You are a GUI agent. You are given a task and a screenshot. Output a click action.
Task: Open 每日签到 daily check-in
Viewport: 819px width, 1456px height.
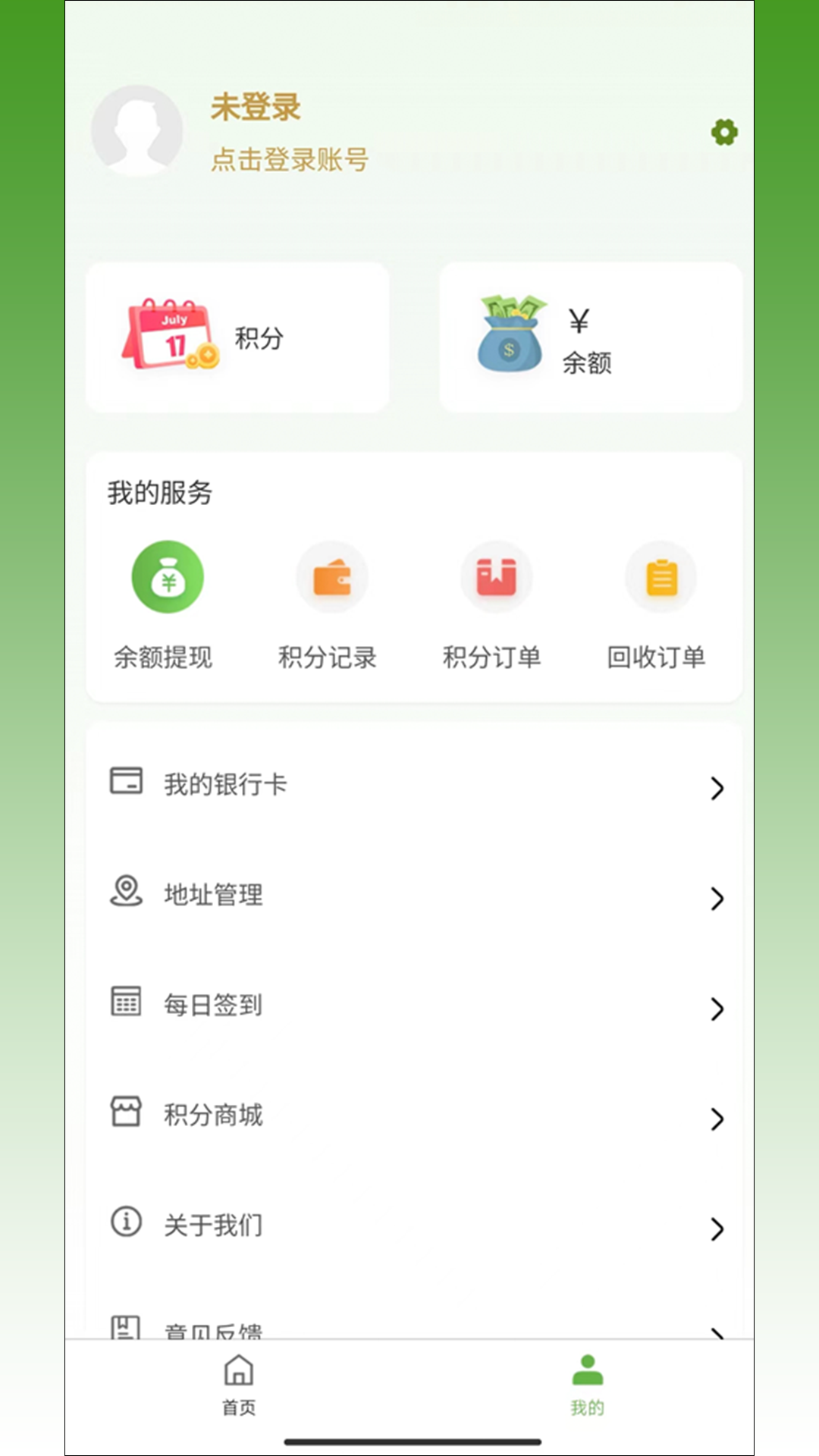coord(414,1006)
